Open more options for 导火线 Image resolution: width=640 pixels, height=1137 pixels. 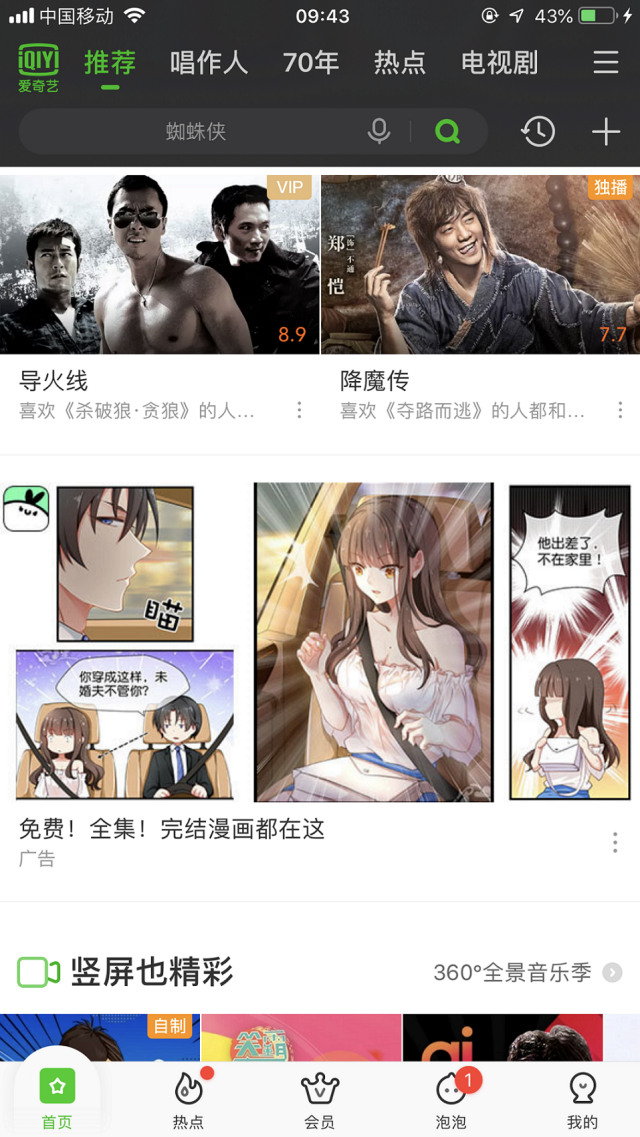(x=299, y=410)
